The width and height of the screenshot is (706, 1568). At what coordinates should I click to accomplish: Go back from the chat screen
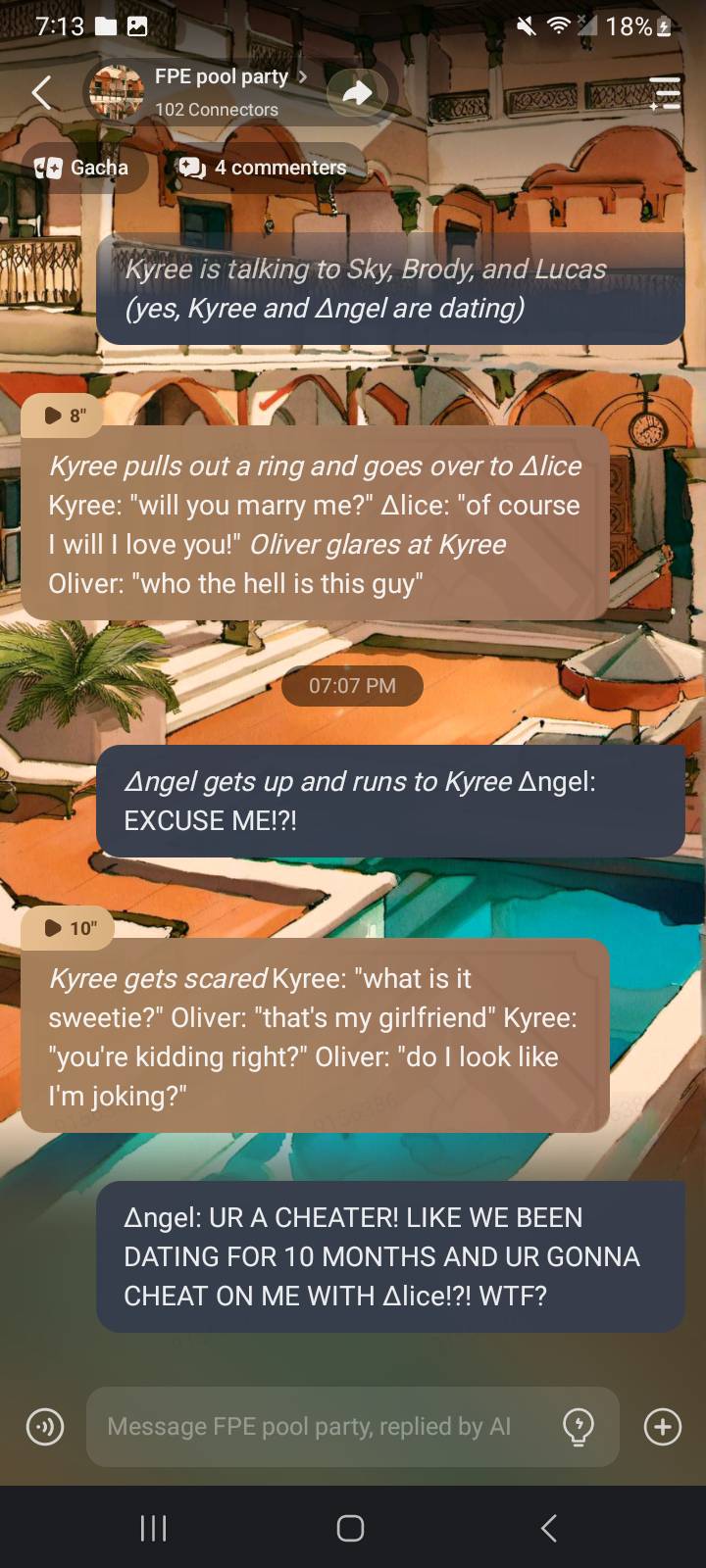pyautogui.click(x=41, y=93)
